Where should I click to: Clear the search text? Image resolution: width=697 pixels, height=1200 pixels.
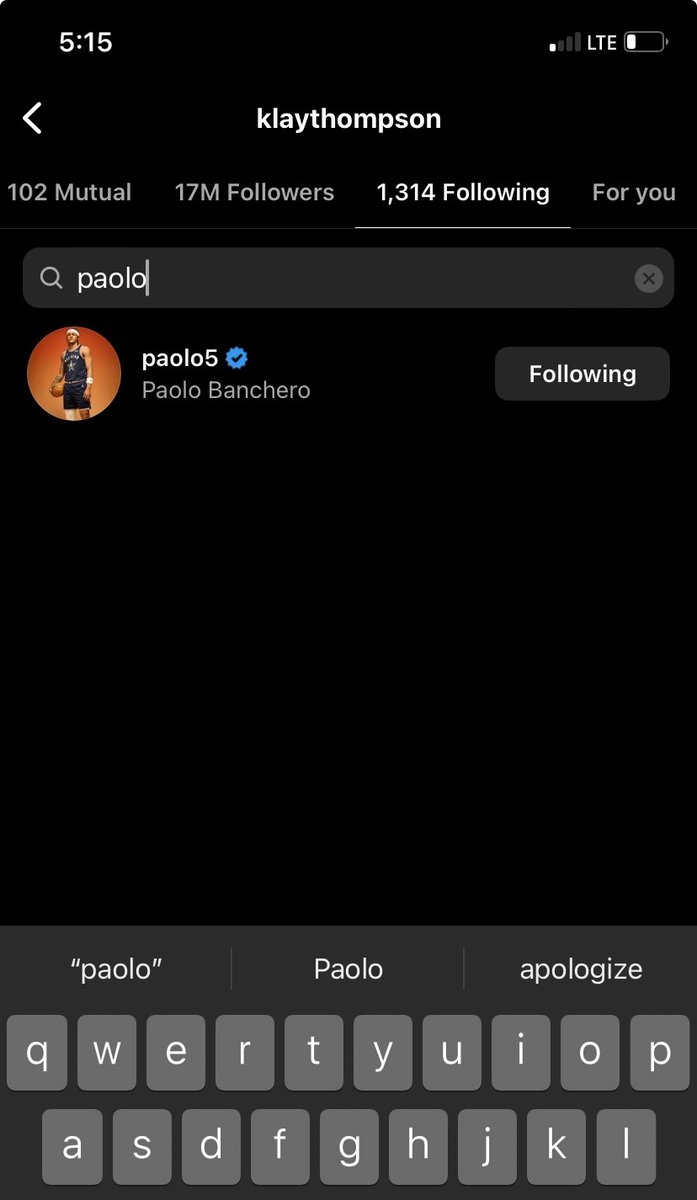648,278
